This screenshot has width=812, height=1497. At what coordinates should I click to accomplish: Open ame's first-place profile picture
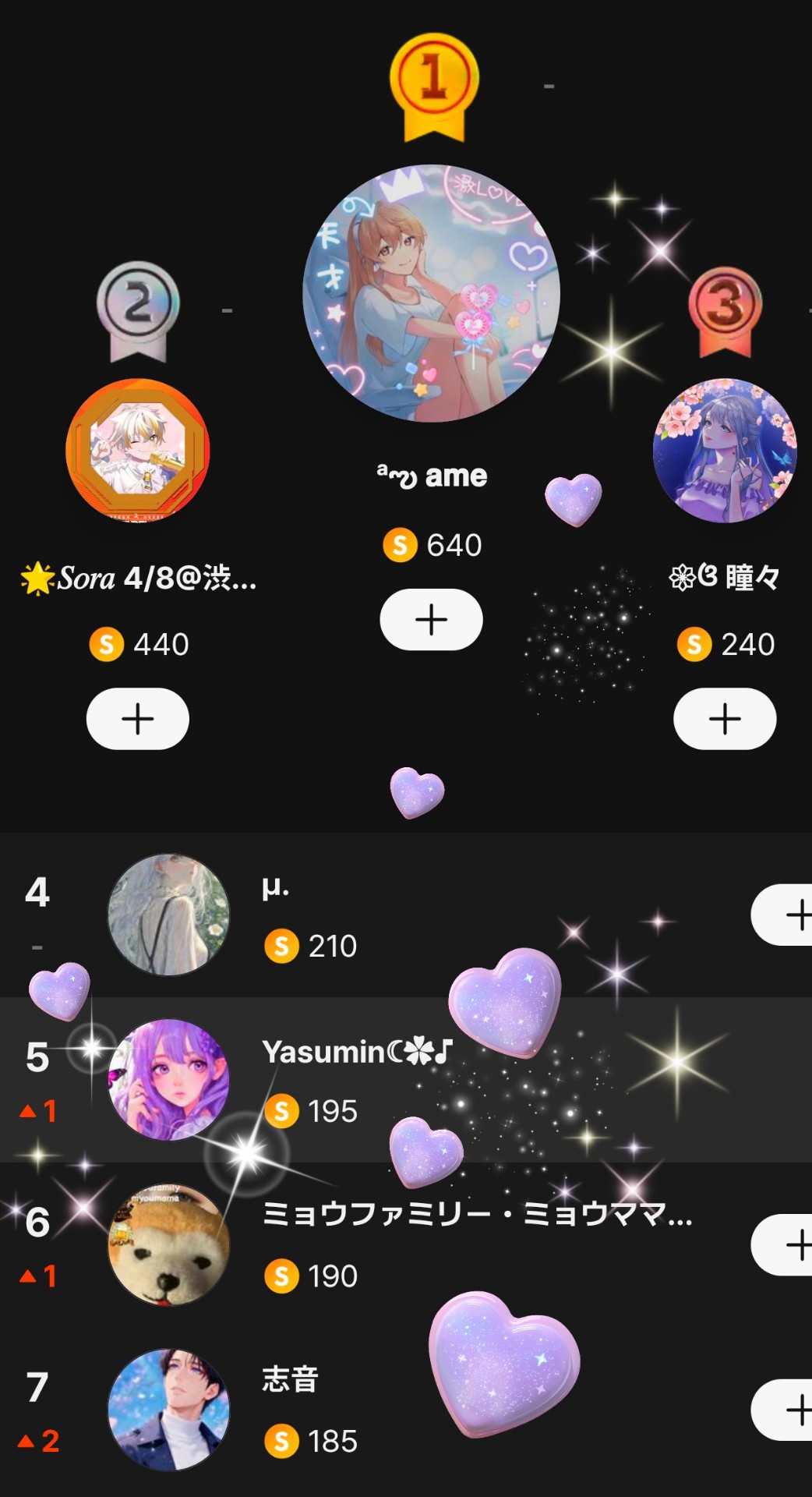coord(431,293)
